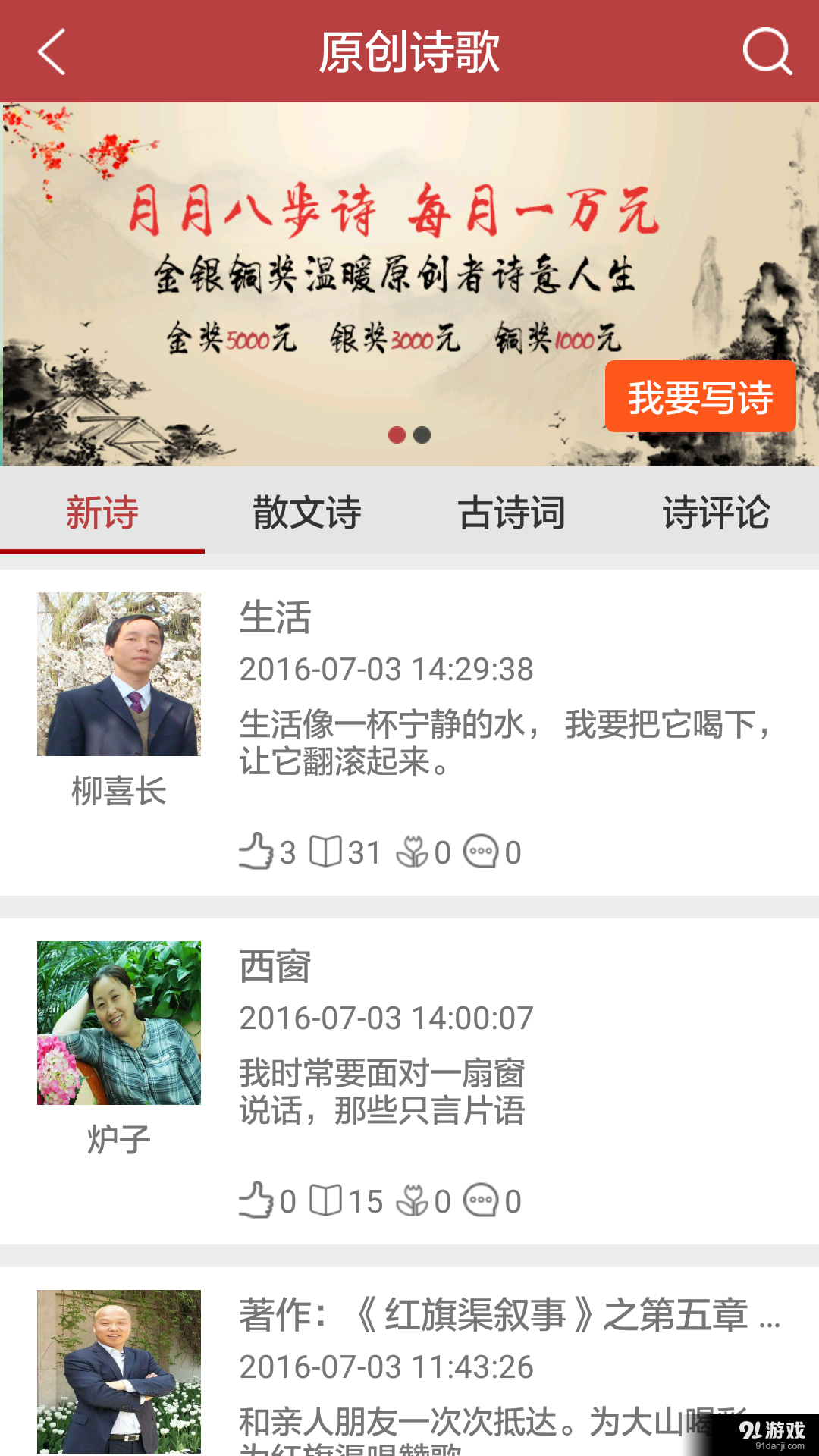819x1456 pixels.
Task: Tap the reading icon showing 15 on 西窗
Action: [329, 1200]
